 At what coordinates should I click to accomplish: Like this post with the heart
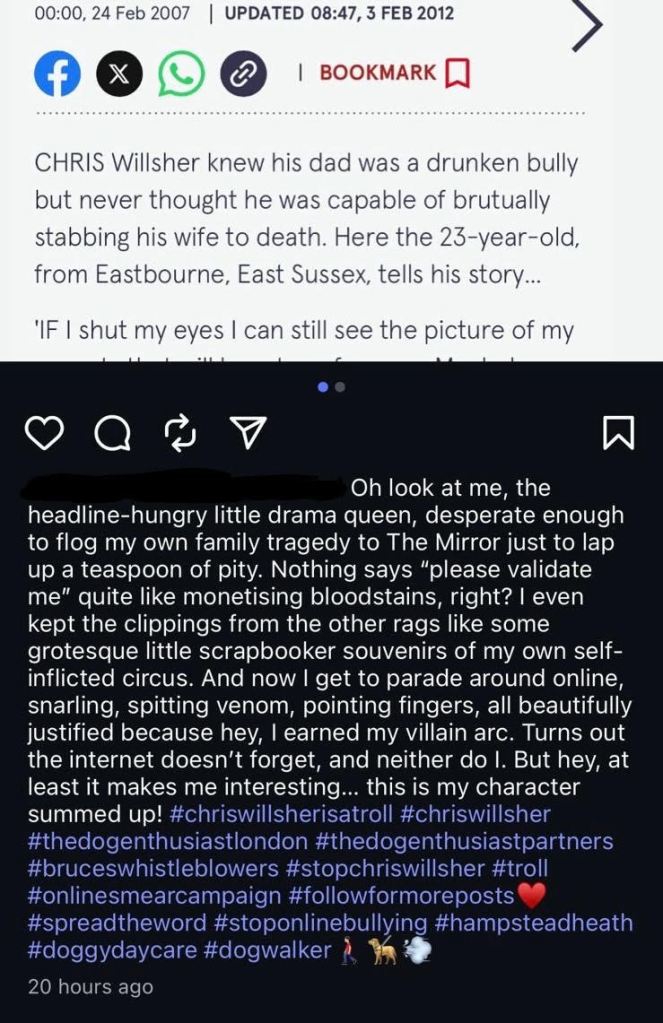click(x=44, y=432)
